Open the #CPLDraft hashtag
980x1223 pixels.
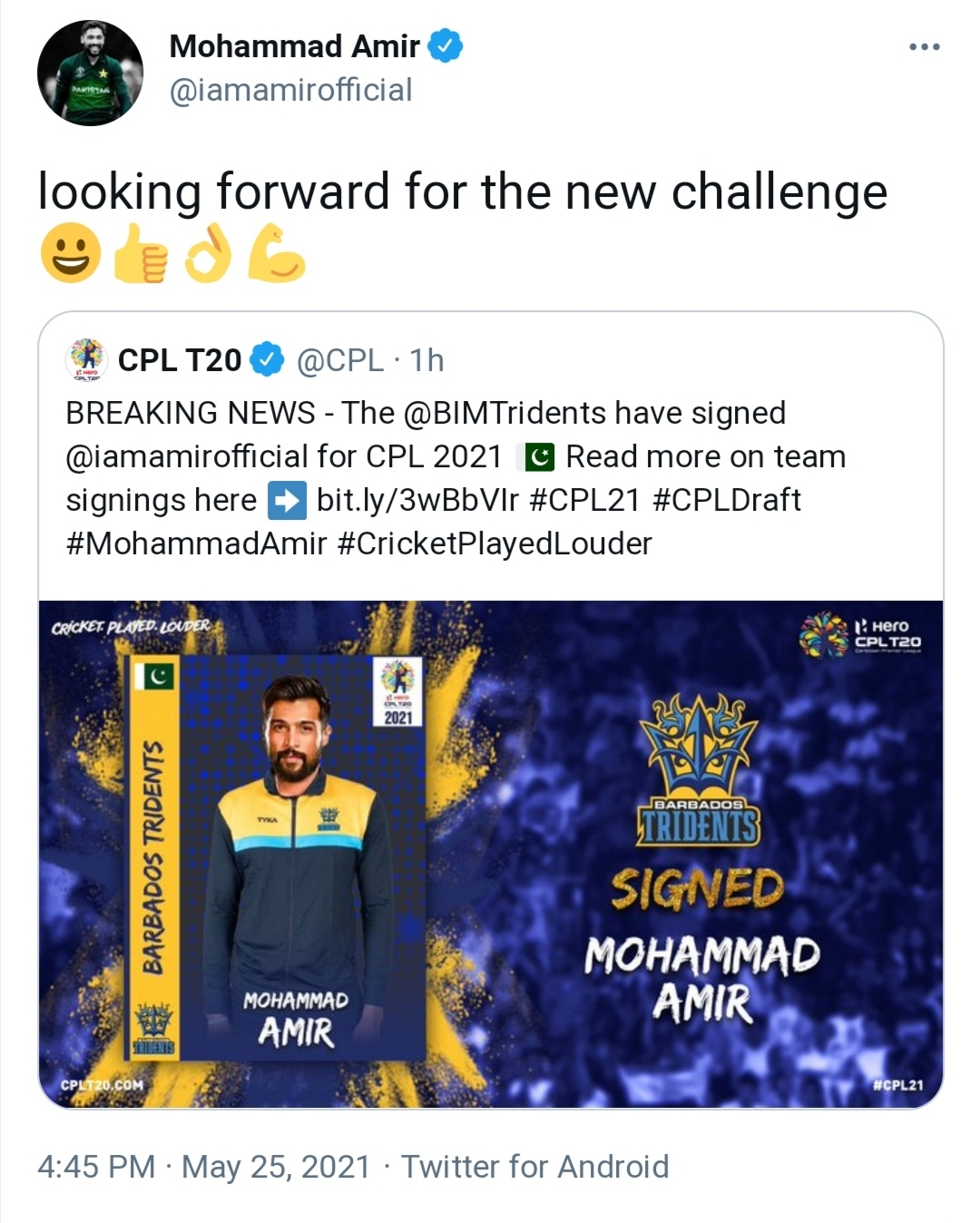[x=726, y=500]
